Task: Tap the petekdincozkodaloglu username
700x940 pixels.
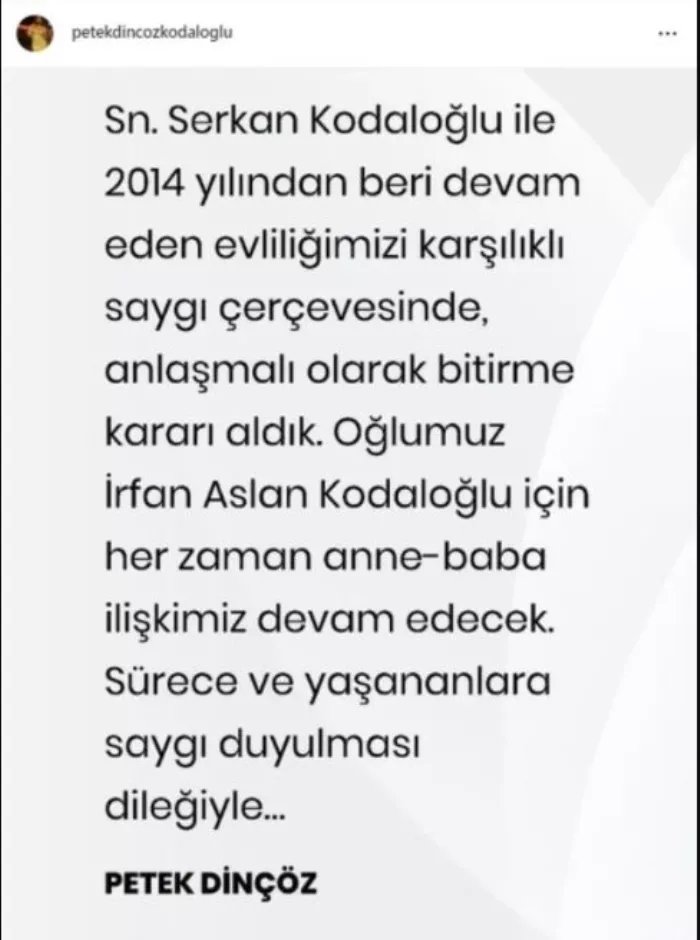Action: point(152,31)
